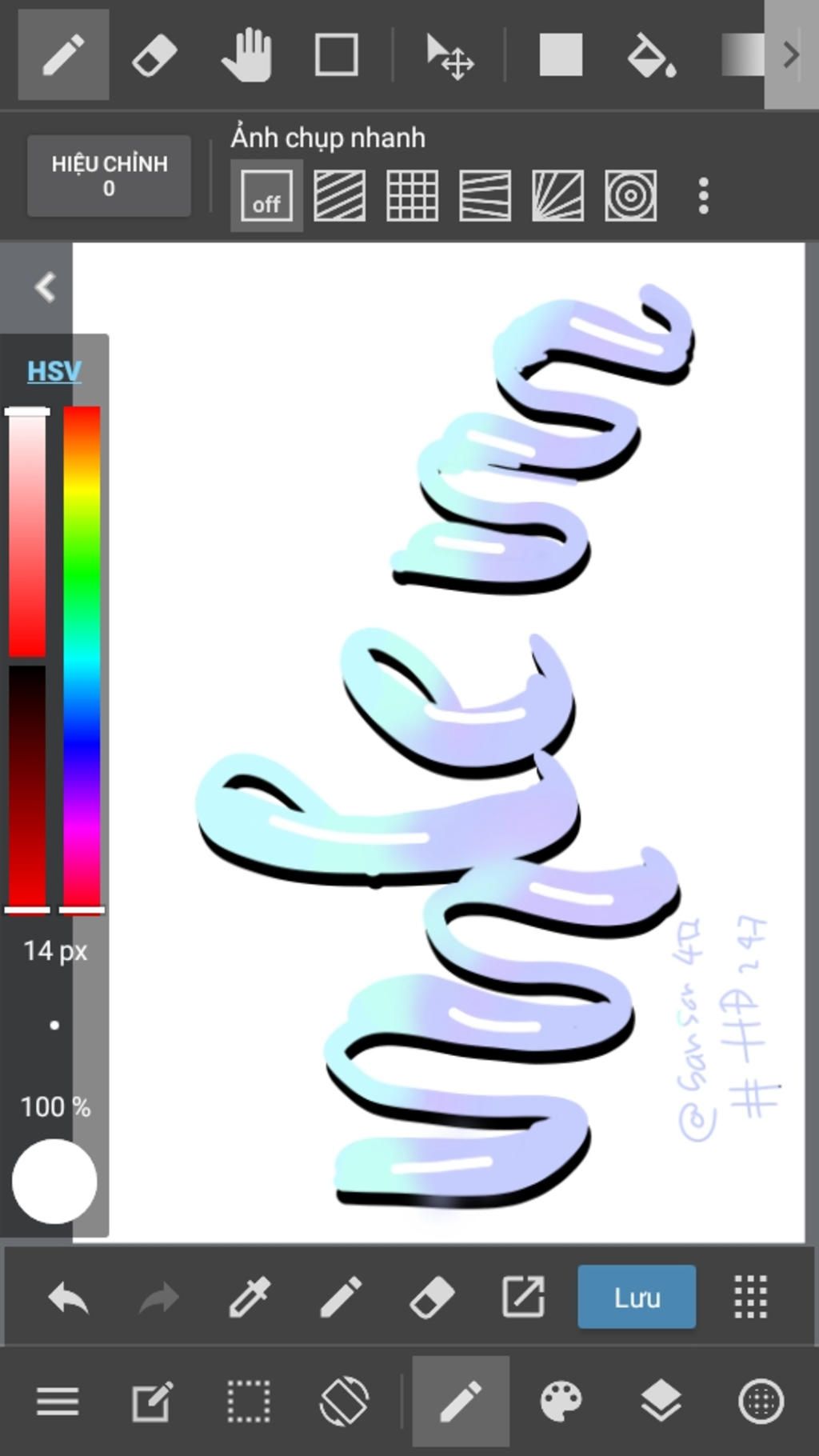This screenshot has width=819, height=1456.
Task: Pick a color with the eyedropper
Action: tap(250, 1297)
